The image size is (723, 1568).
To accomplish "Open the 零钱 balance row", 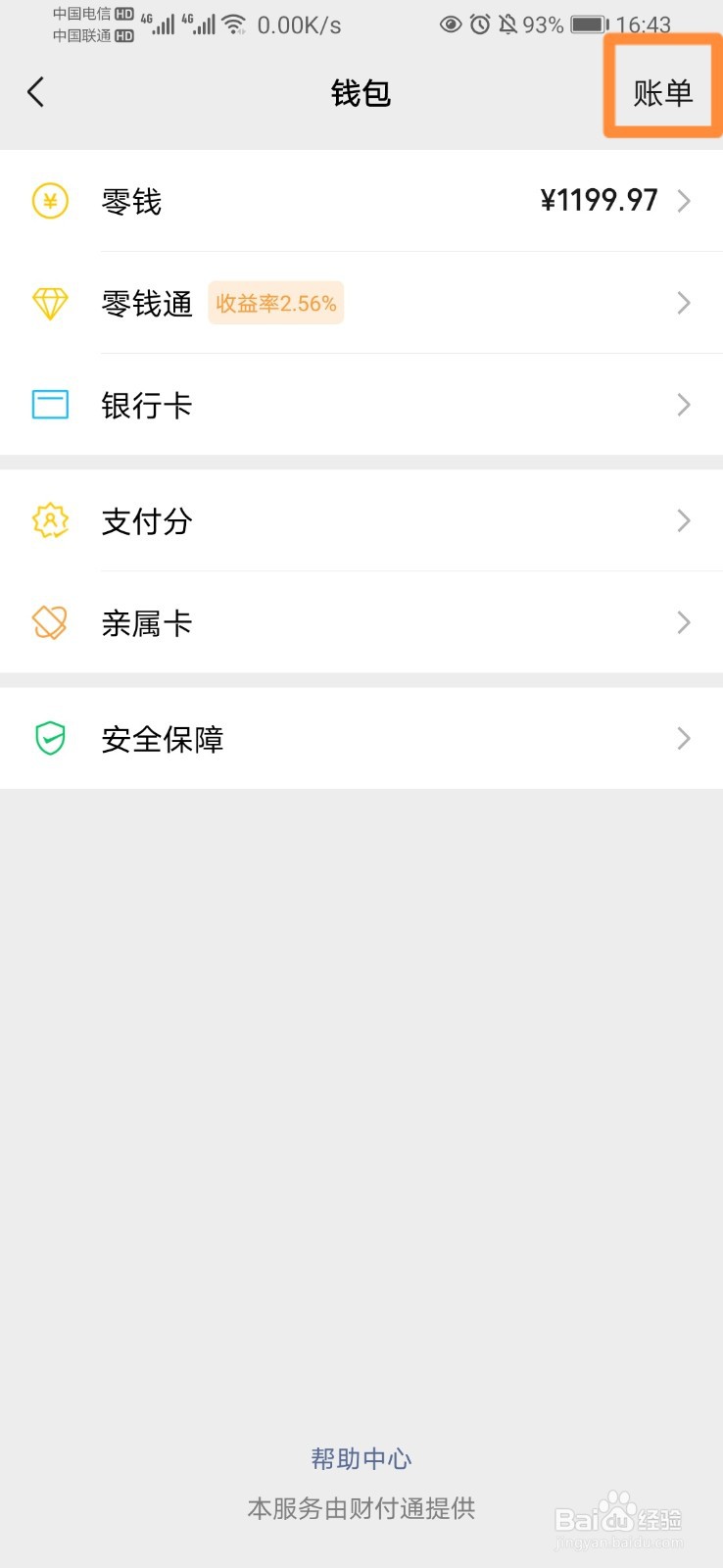I will pos(361,201).
